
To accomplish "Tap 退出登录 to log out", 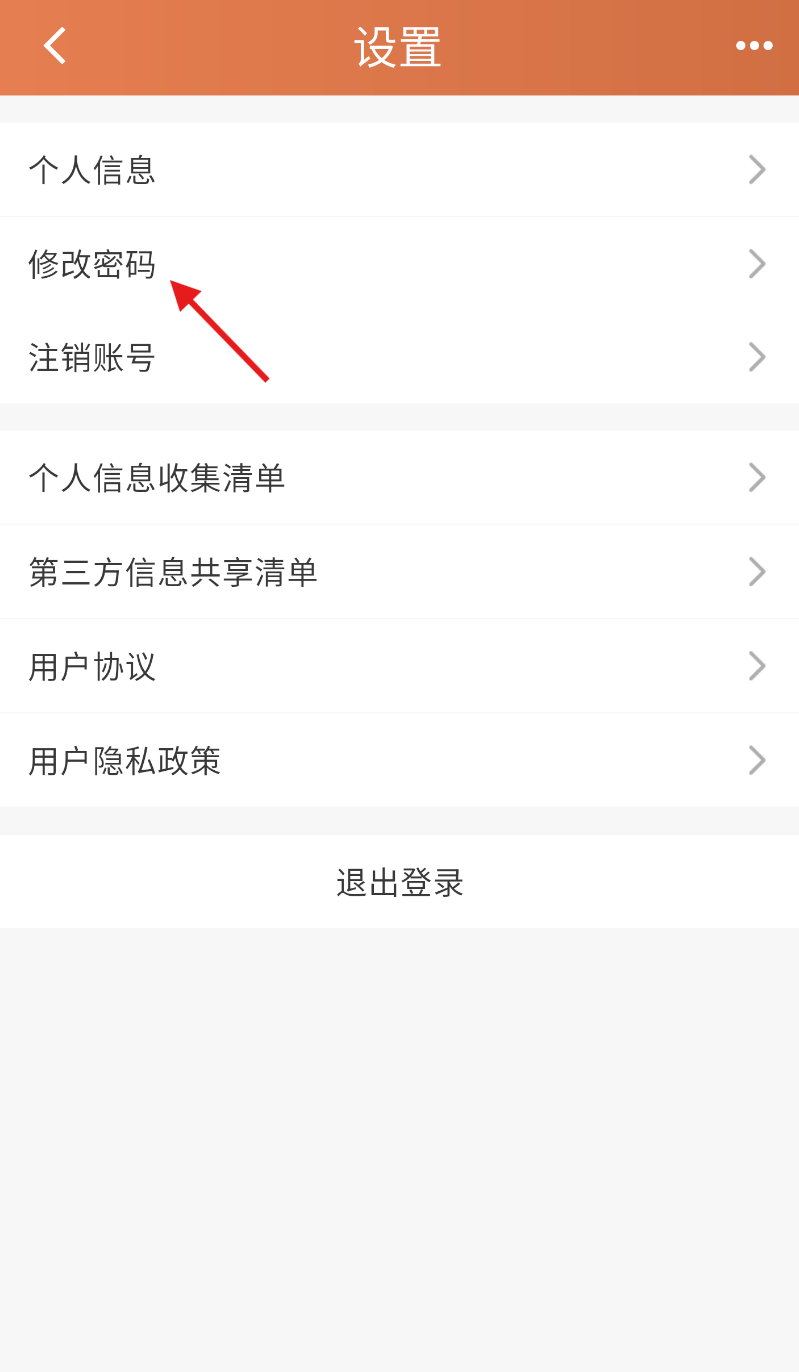I will click(399, 882).
